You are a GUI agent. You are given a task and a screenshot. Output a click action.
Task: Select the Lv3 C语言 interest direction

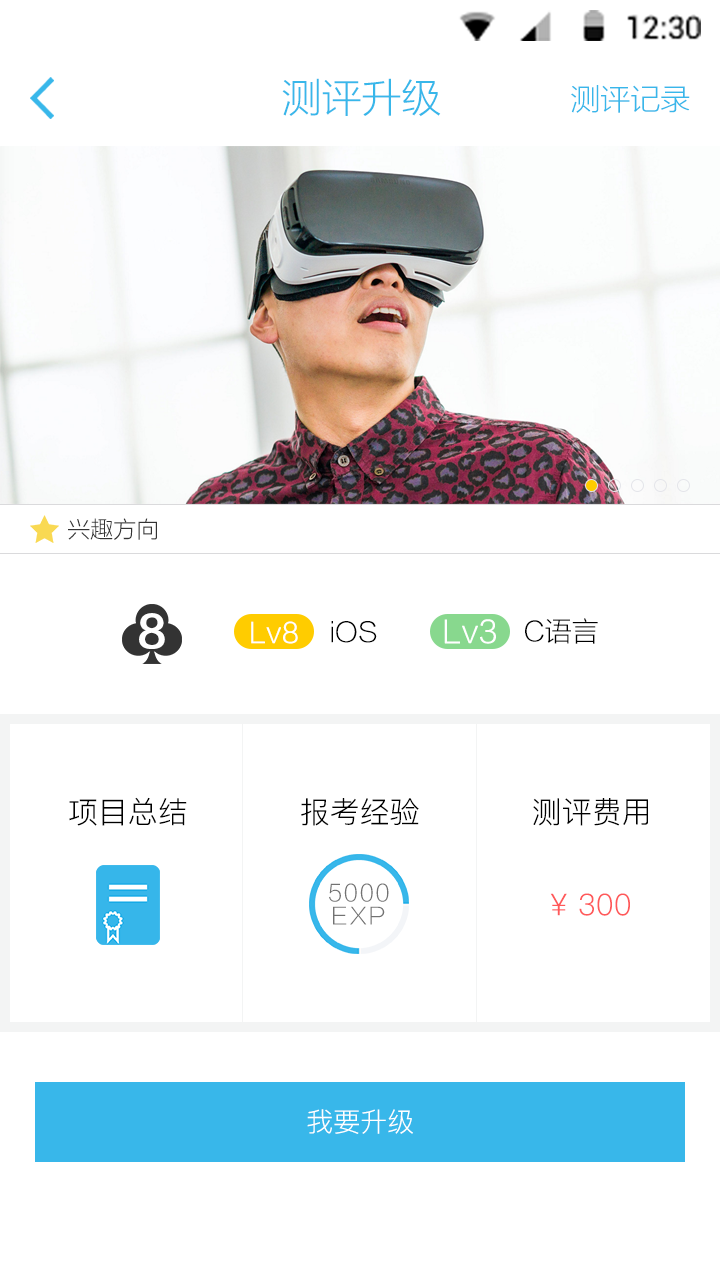[514, 632]
